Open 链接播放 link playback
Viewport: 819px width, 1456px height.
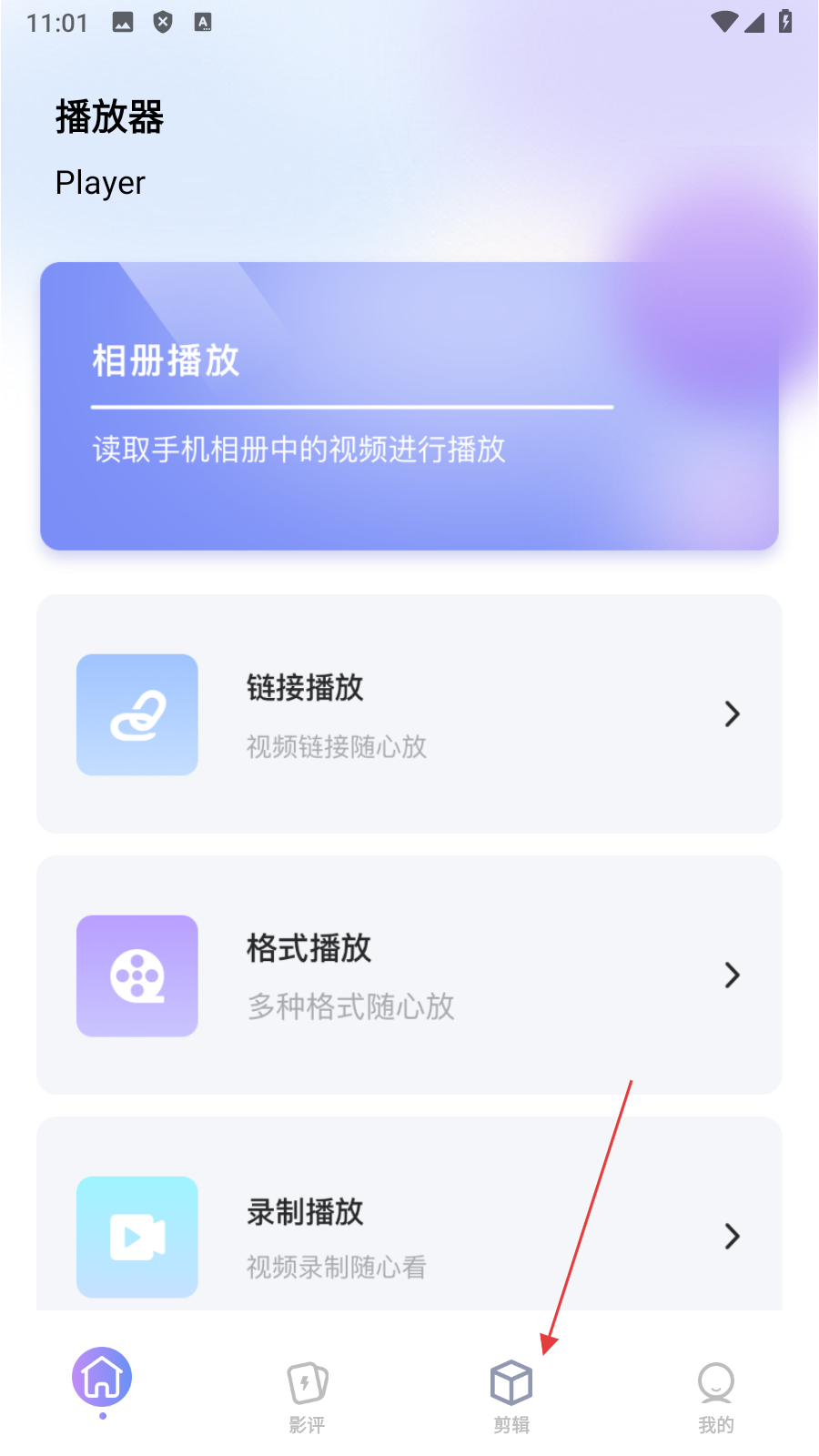(x=409, y=714)
